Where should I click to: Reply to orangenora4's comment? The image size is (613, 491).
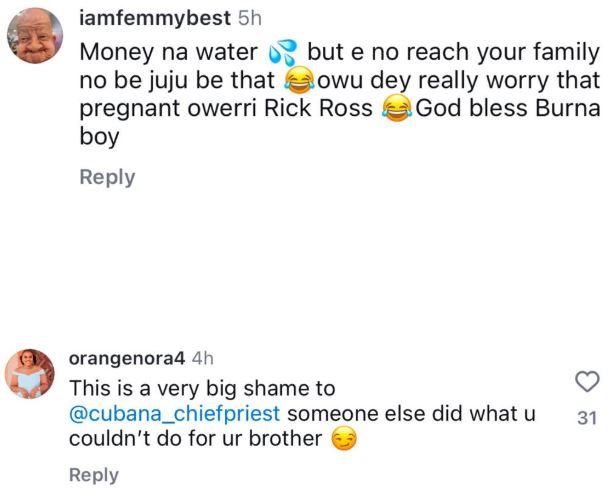click(94, 476)
